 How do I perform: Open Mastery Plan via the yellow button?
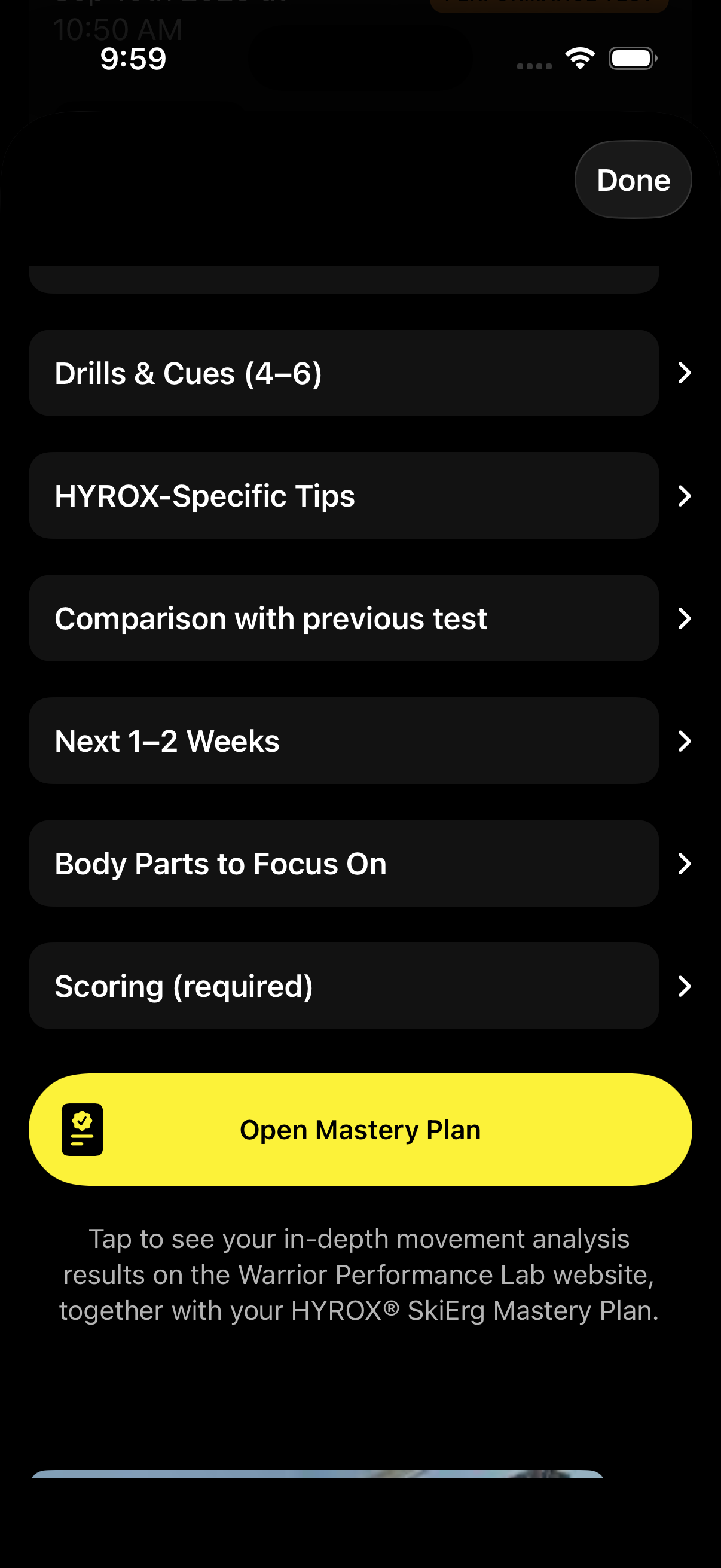(x=360, y=1130)
